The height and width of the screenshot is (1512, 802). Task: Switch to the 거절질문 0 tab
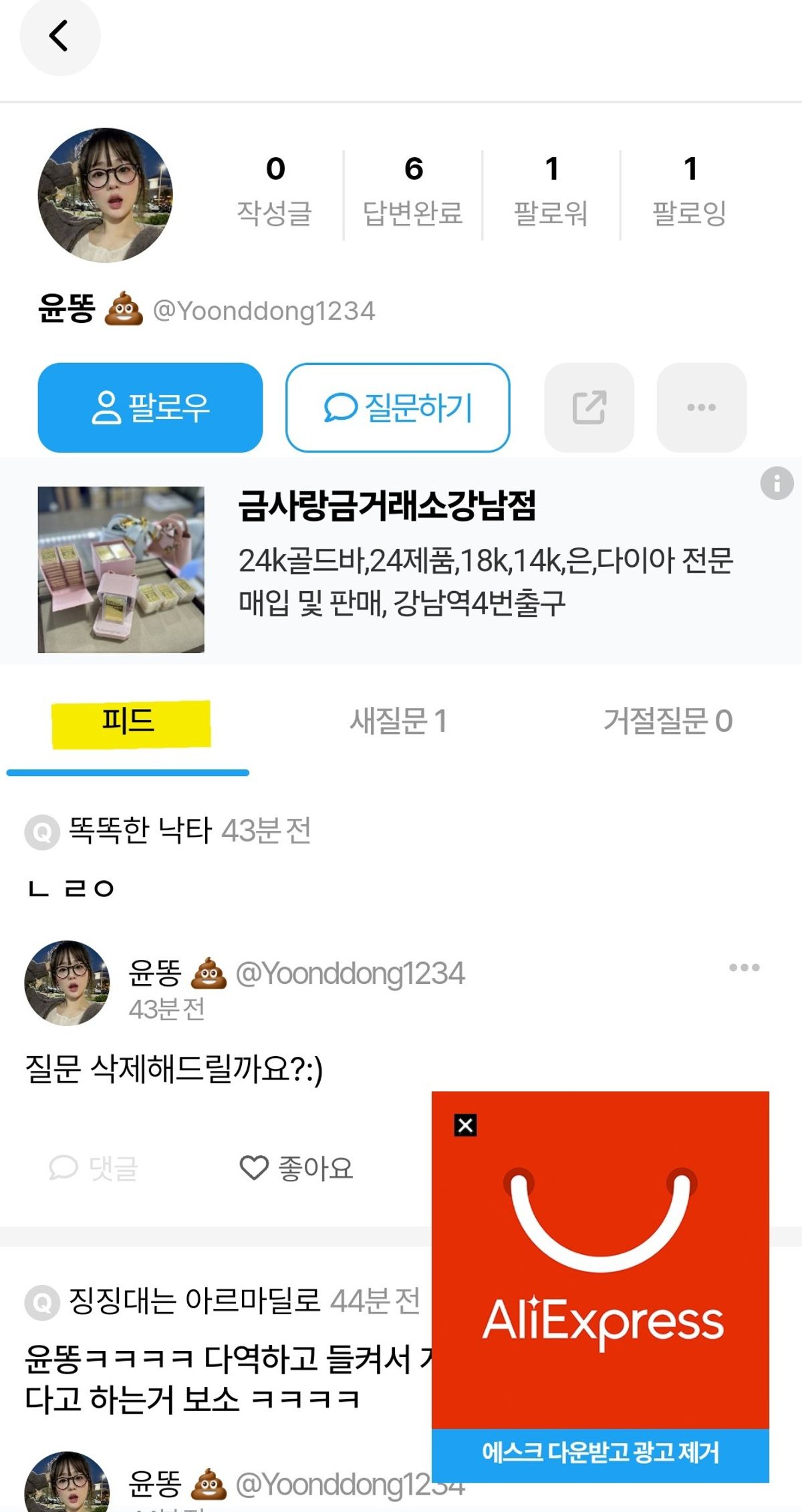tap(668, 722)
